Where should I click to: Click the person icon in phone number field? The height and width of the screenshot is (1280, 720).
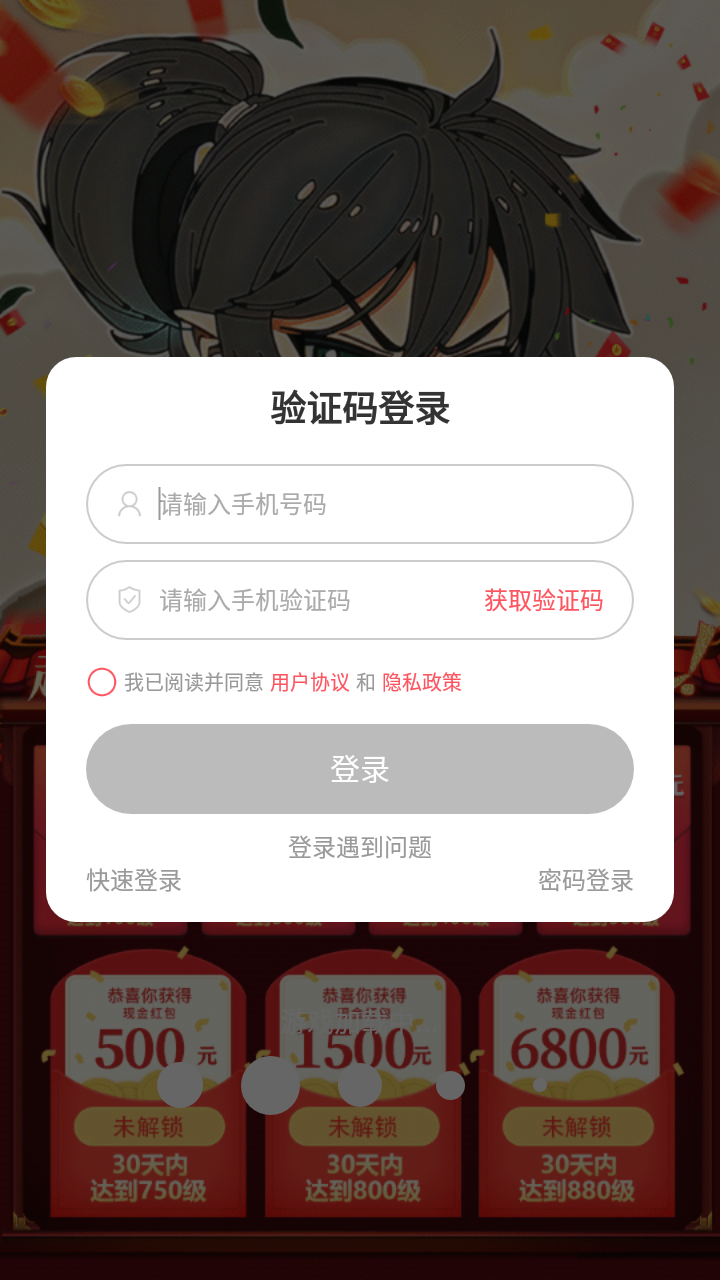point(126,504)
